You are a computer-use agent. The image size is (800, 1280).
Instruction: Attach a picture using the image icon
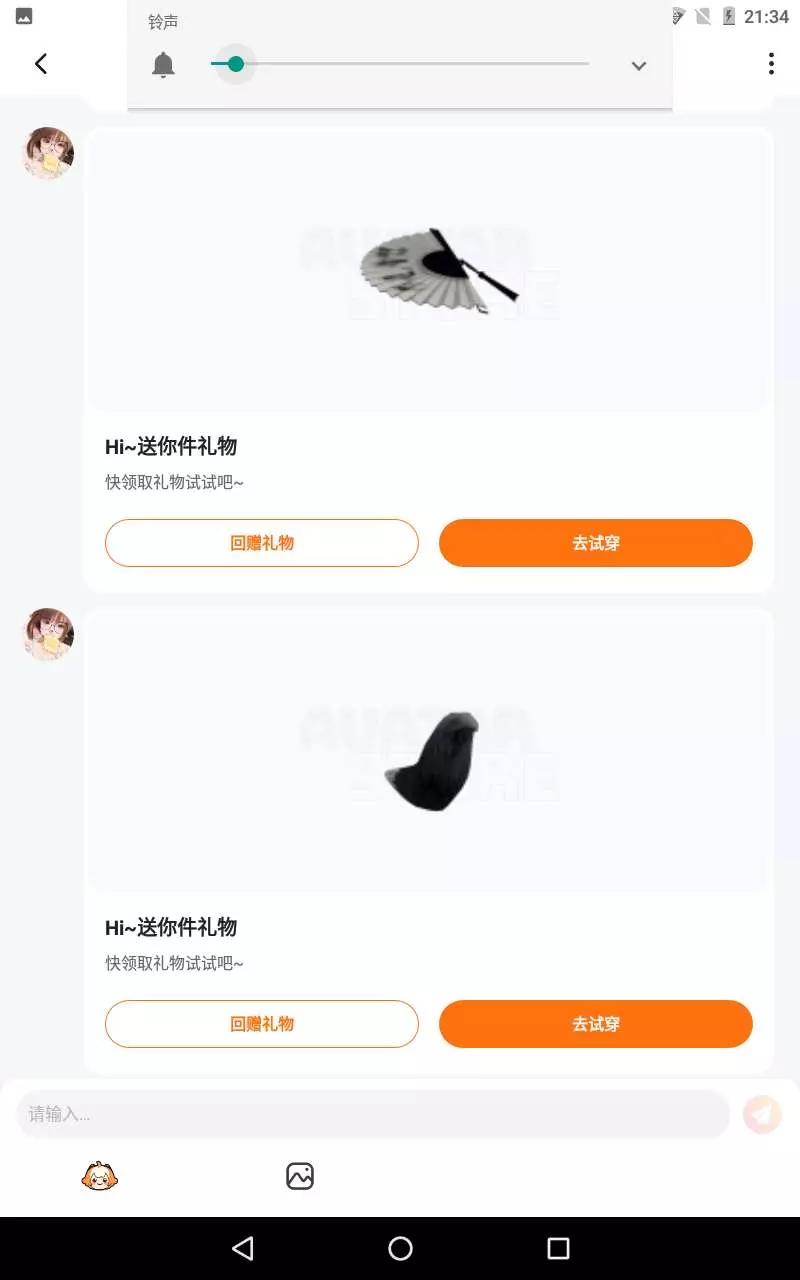300,1176
